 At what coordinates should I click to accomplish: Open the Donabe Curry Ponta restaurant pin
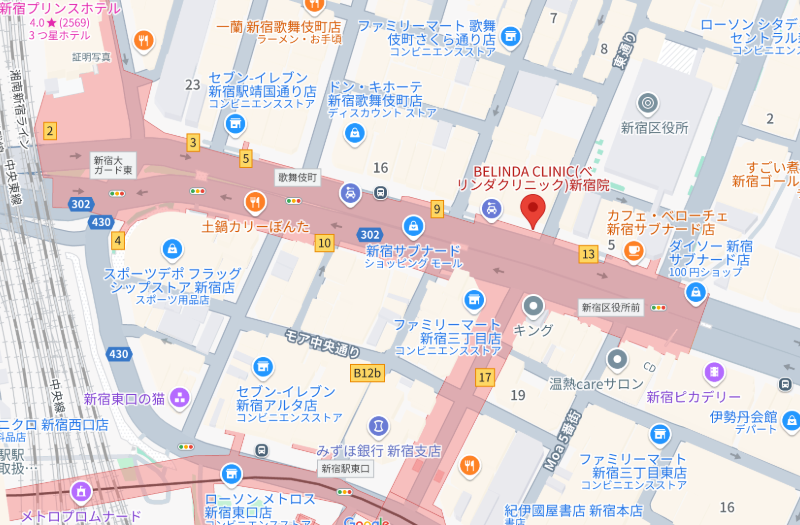pyautogui.click(x=256, y=203)
